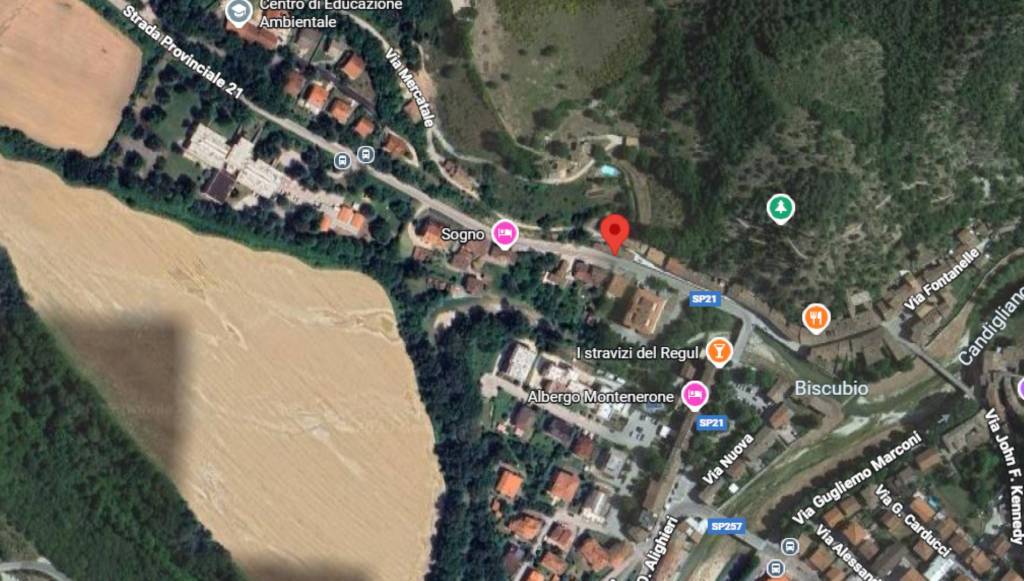Viewport: 1024px width, 581px height.
Task: Tap the orange restaurant marker near Biscubio
Action: coord(816,318)
